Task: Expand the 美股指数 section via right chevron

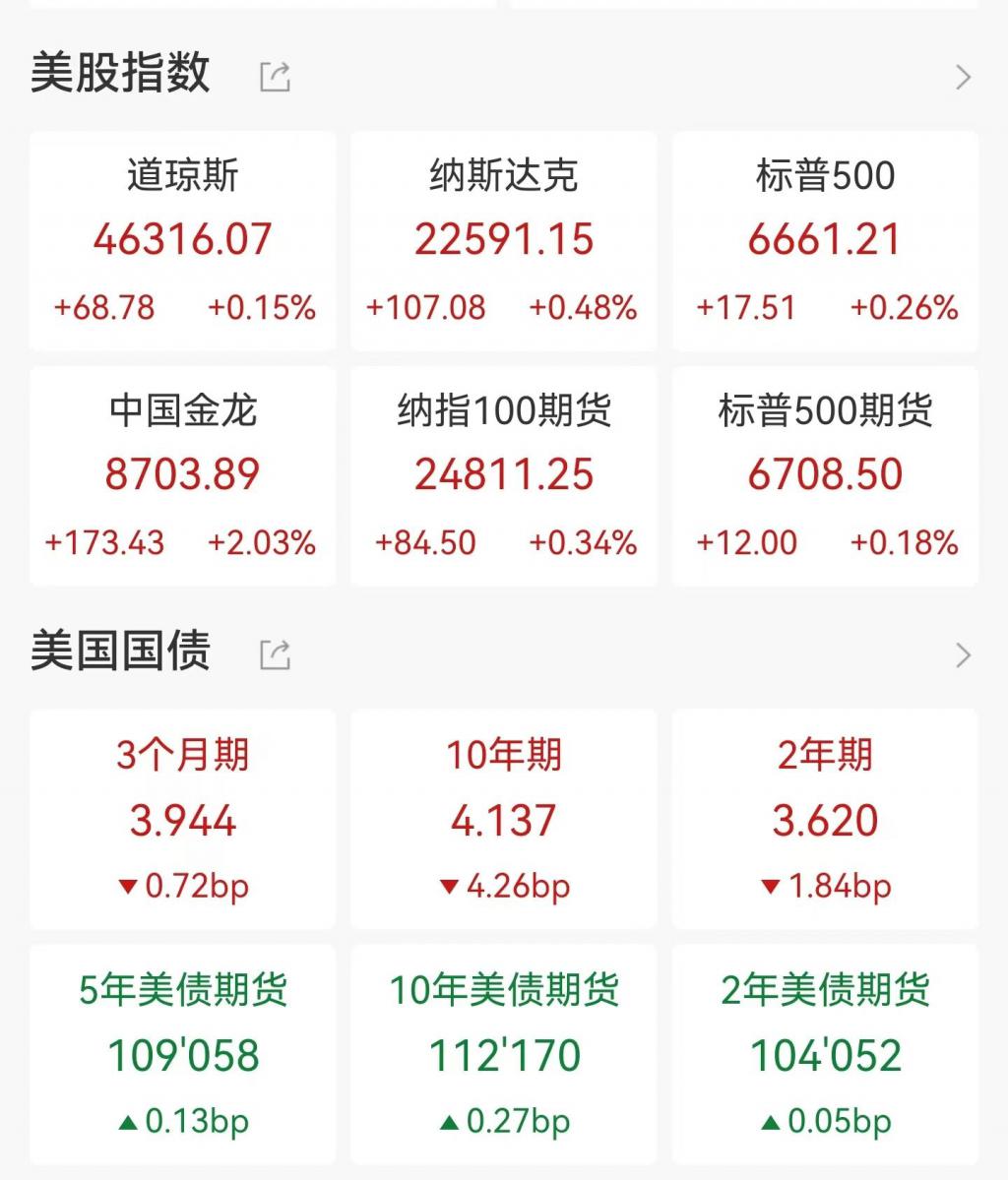Action: (962, 77)
